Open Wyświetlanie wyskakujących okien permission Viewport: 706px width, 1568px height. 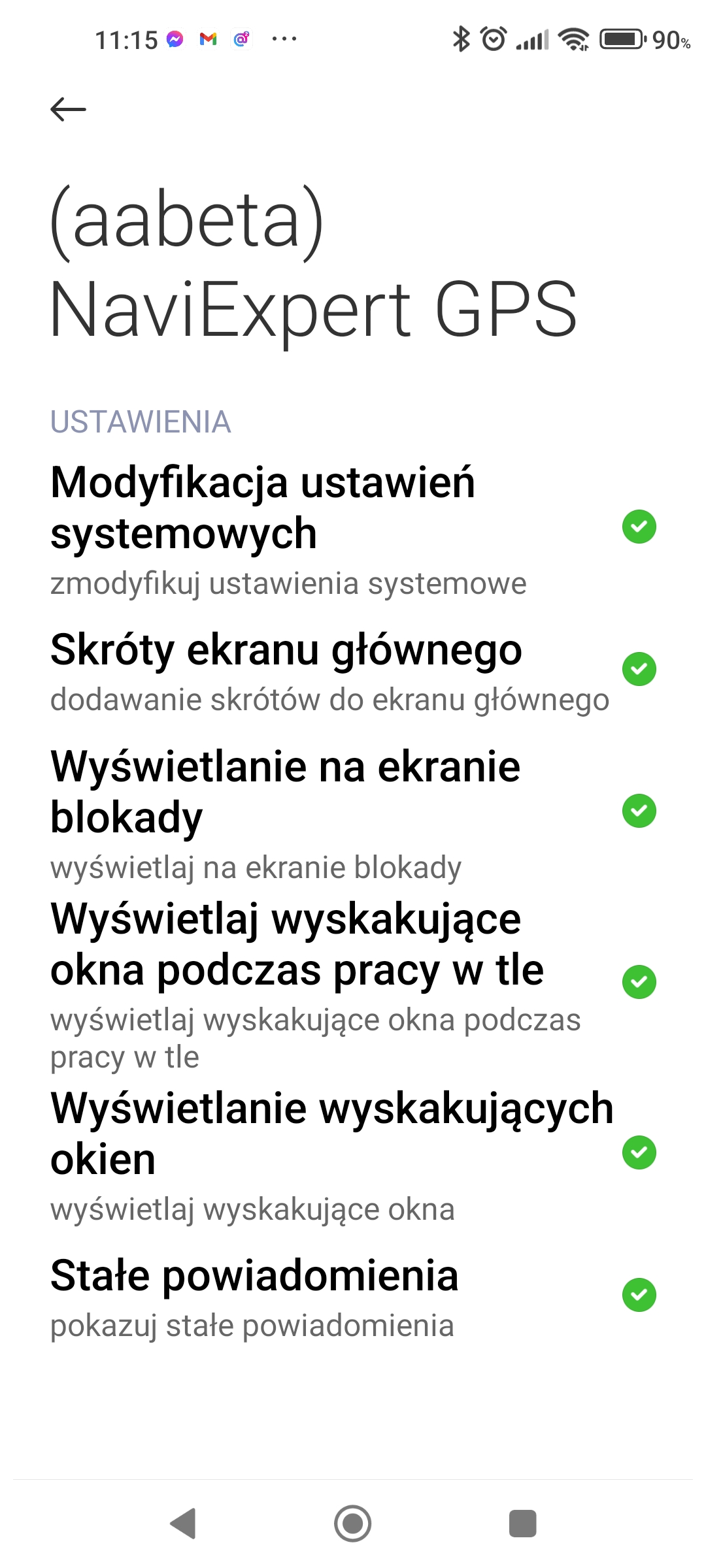[353, 1153]
